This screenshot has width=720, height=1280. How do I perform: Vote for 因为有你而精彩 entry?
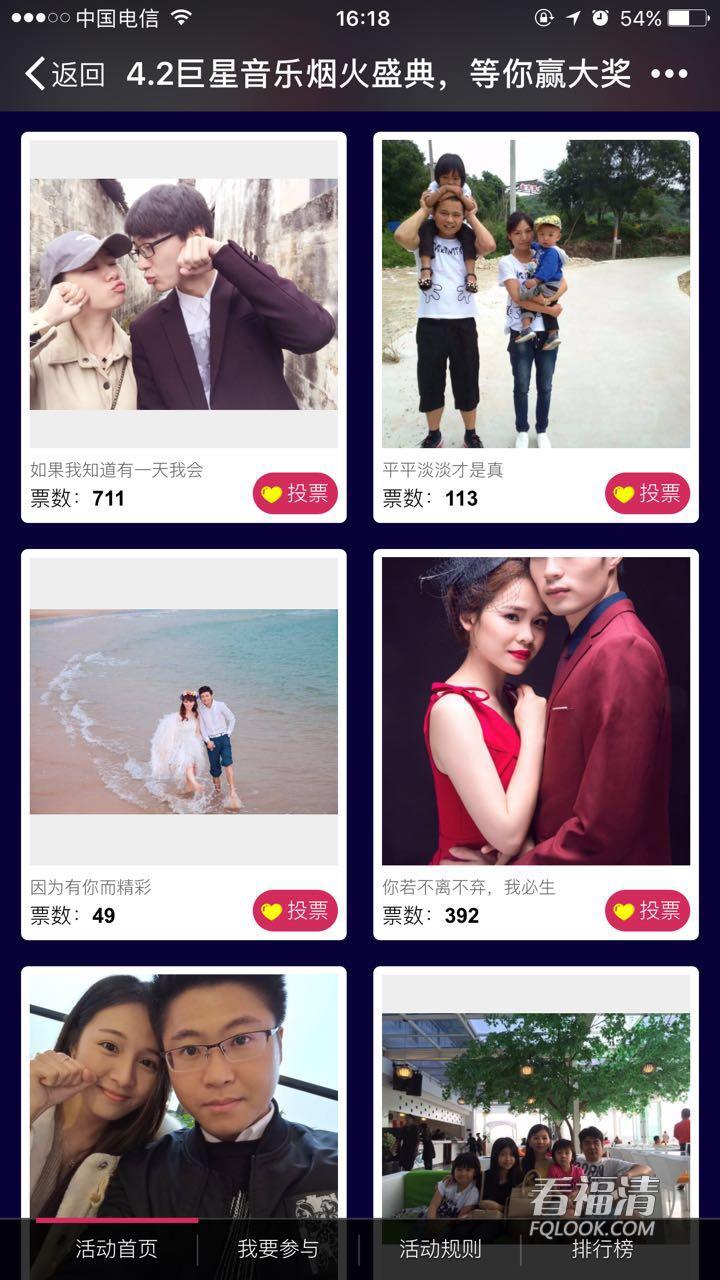click(295, 911)
